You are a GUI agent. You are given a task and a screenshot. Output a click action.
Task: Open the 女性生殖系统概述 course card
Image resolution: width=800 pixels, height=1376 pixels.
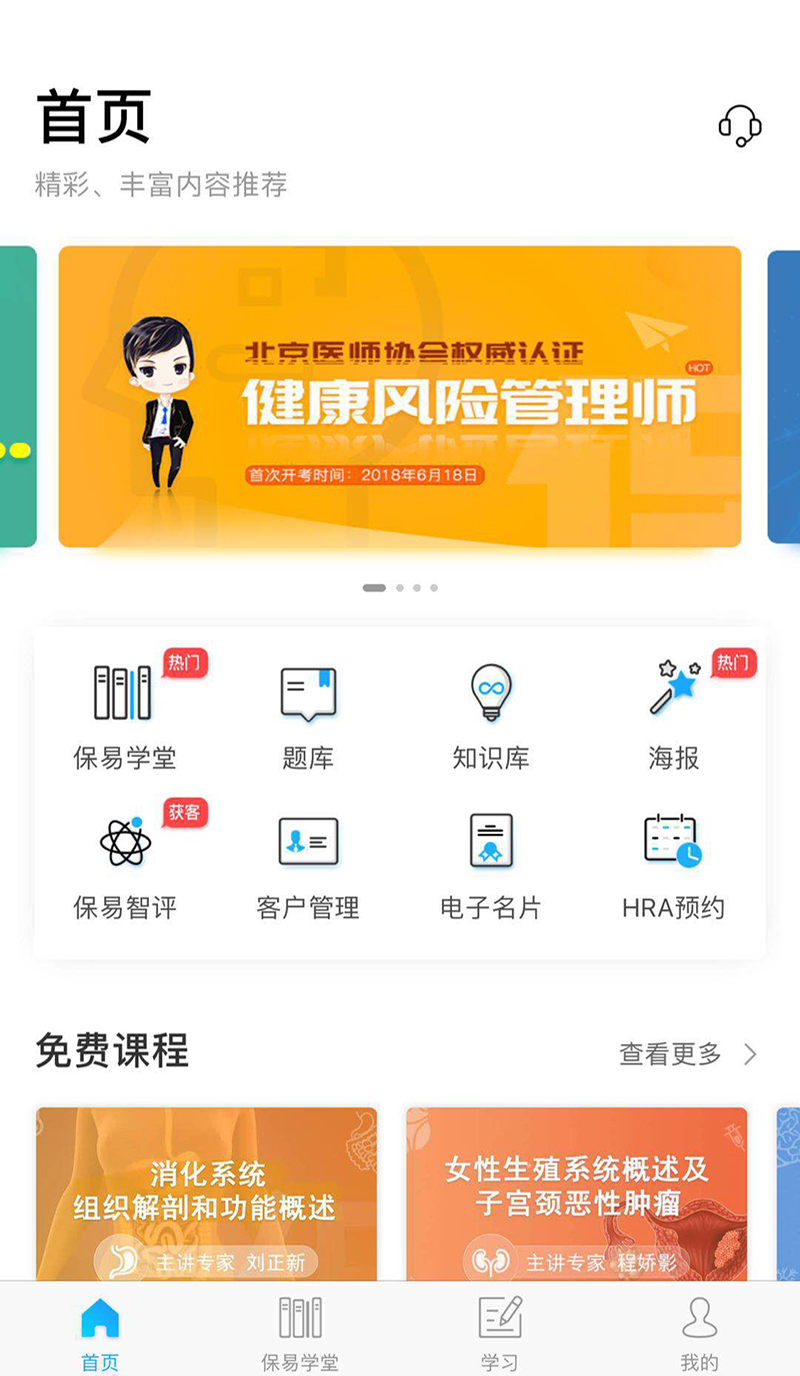577,1193
